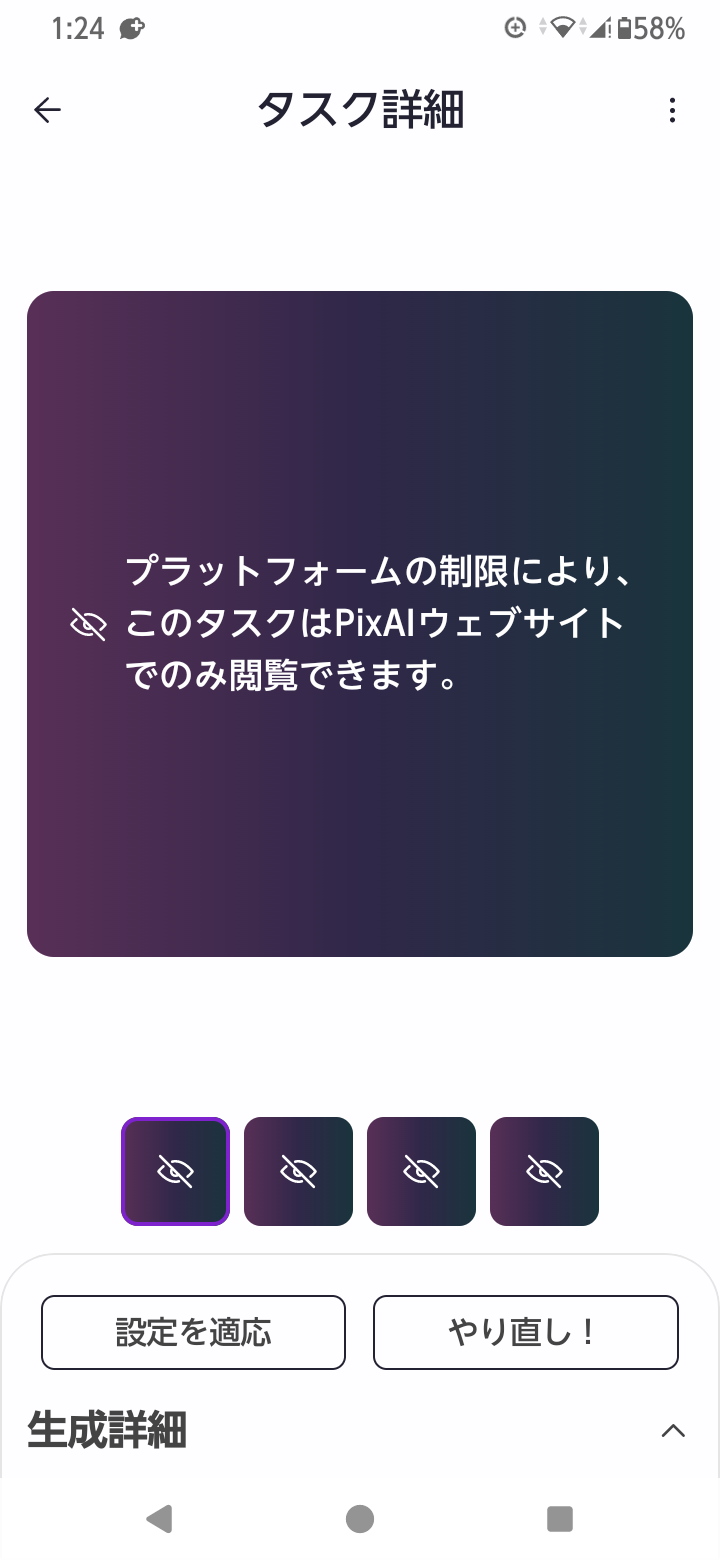Select the third hidden image thumbnail
The height and width of the screenshot is (1560, 720).
[x=421, y=1171]
